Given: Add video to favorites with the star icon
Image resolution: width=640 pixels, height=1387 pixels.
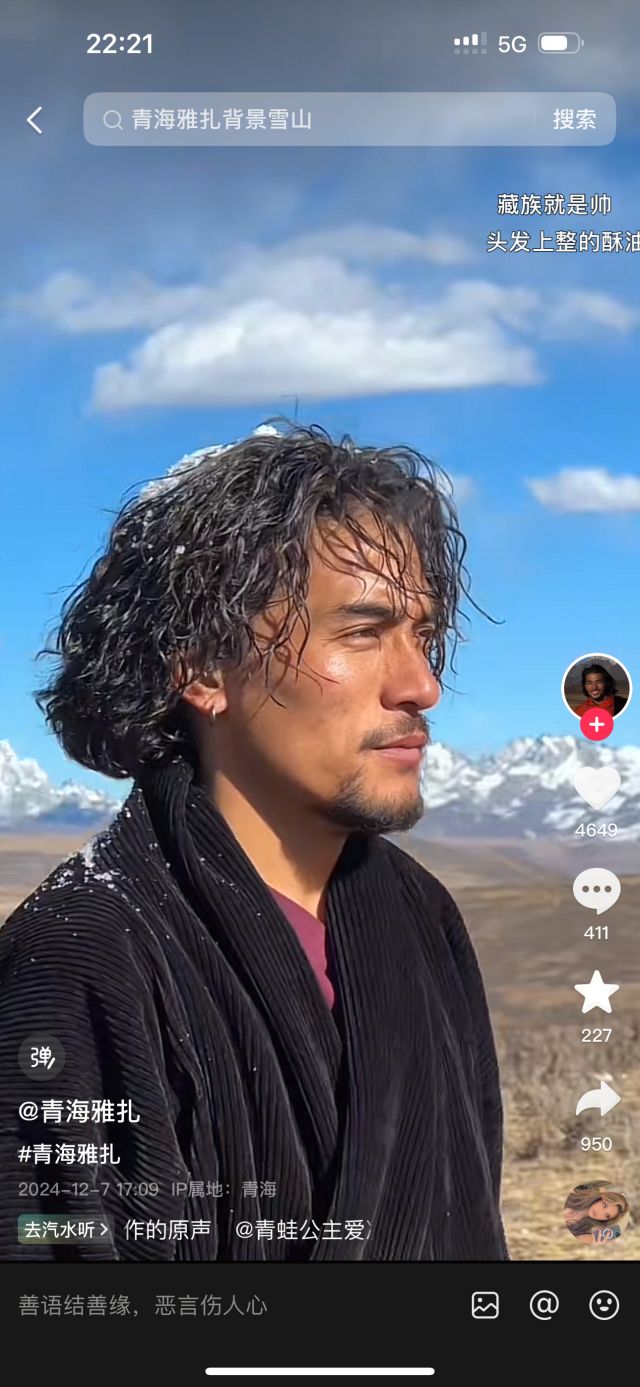Looking at the screenshot, I should pyautogui.click(x=596, y=993).
